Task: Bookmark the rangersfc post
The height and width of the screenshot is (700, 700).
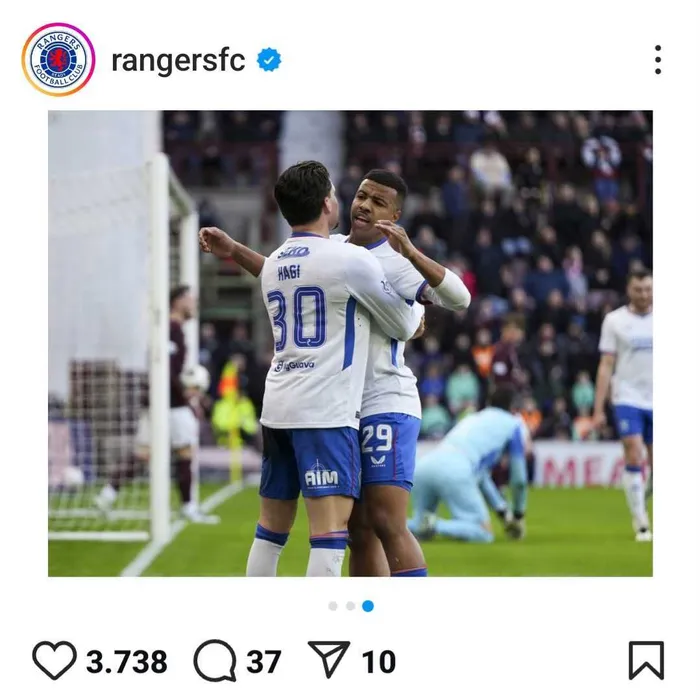Action: [646, 661]
